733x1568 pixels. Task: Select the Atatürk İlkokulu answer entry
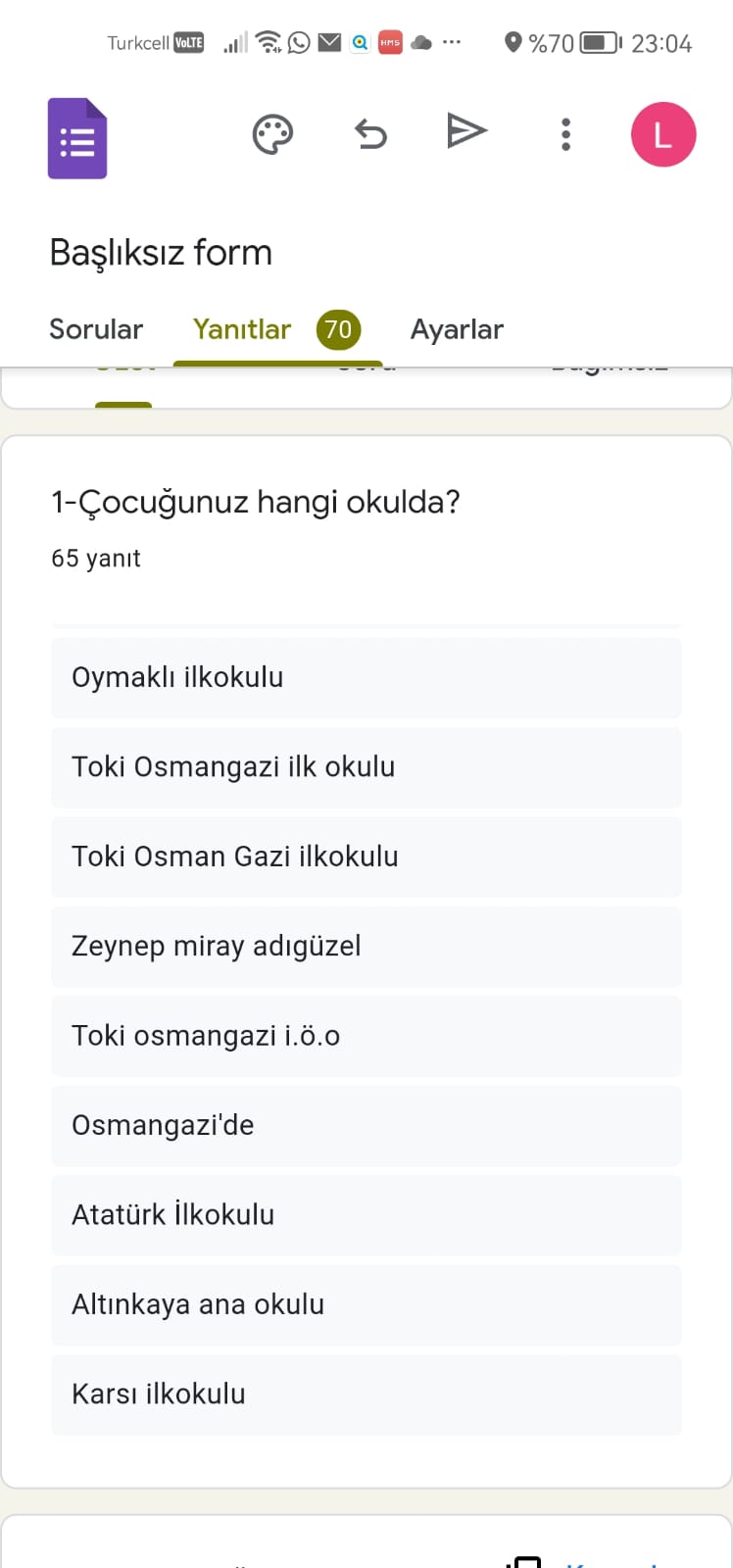coord(366,1214)
